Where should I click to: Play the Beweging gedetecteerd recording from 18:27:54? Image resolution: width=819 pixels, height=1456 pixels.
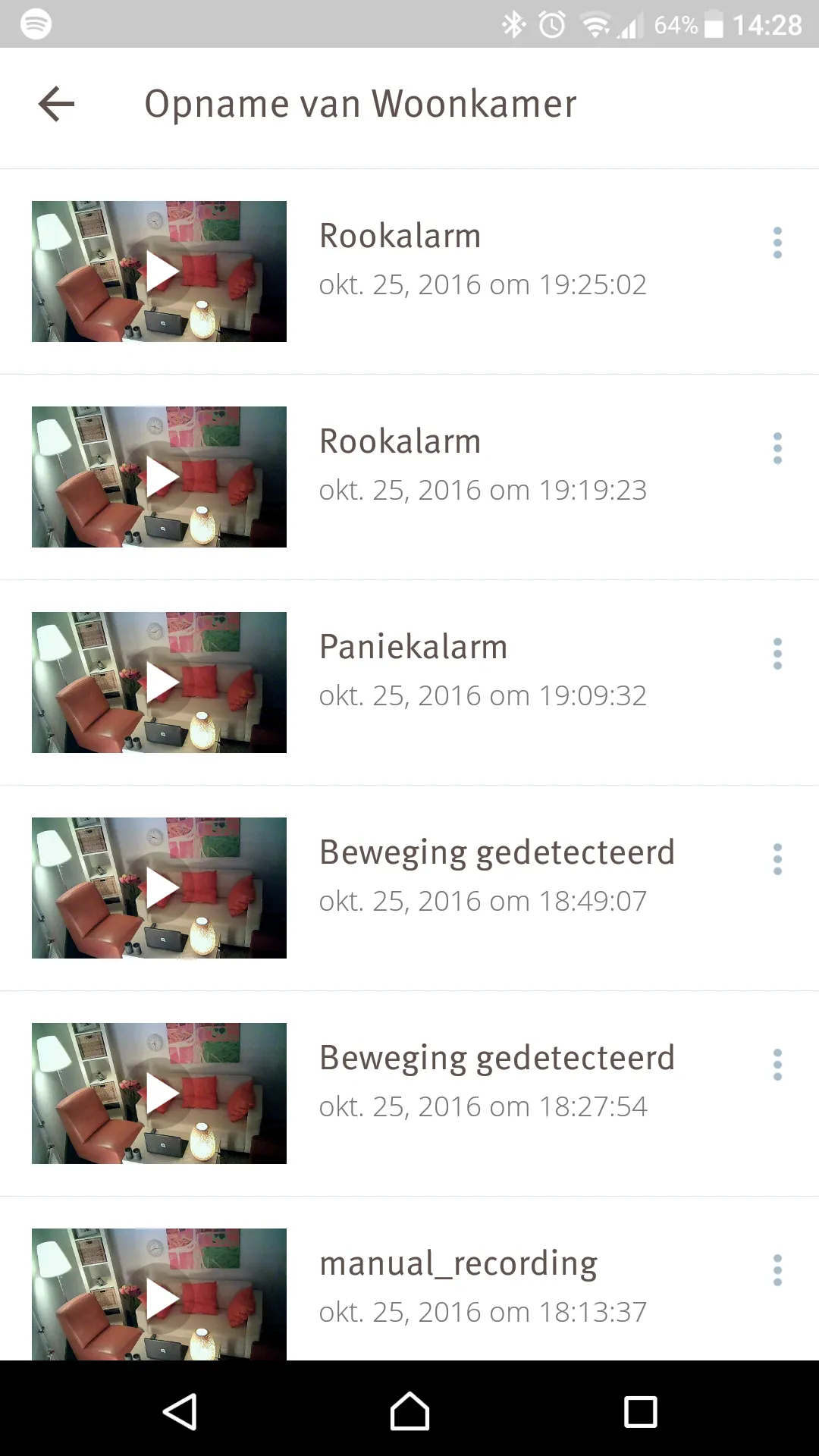point(158,1093)
